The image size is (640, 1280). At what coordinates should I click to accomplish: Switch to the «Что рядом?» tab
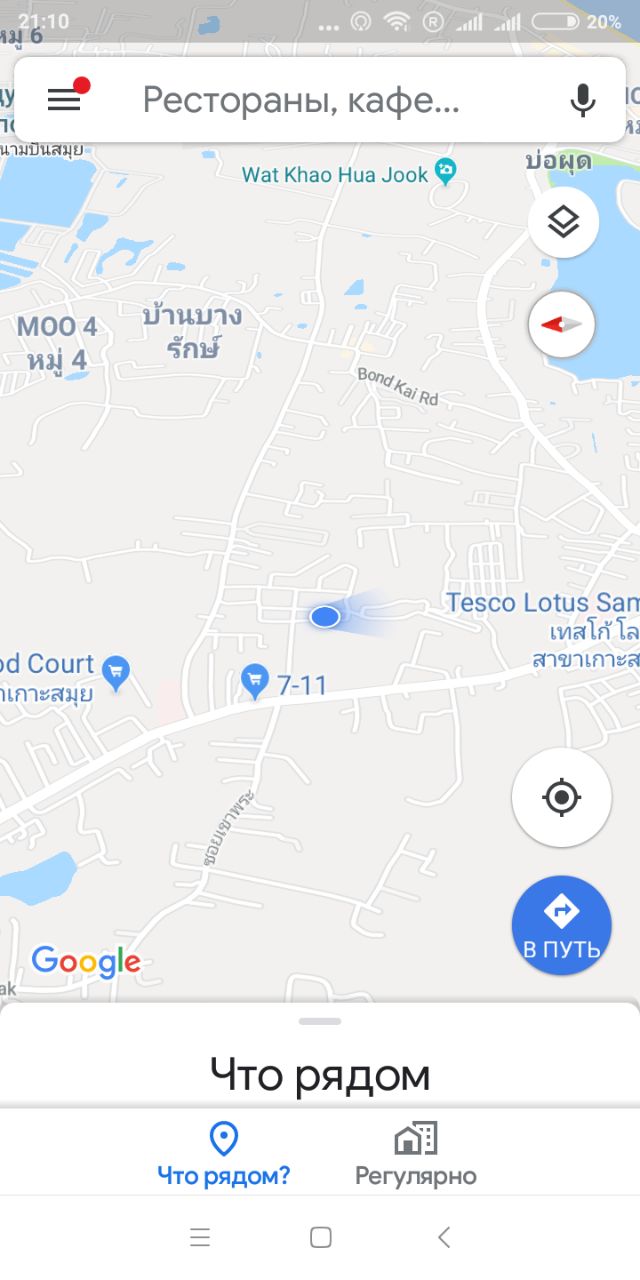[224, 1153]
